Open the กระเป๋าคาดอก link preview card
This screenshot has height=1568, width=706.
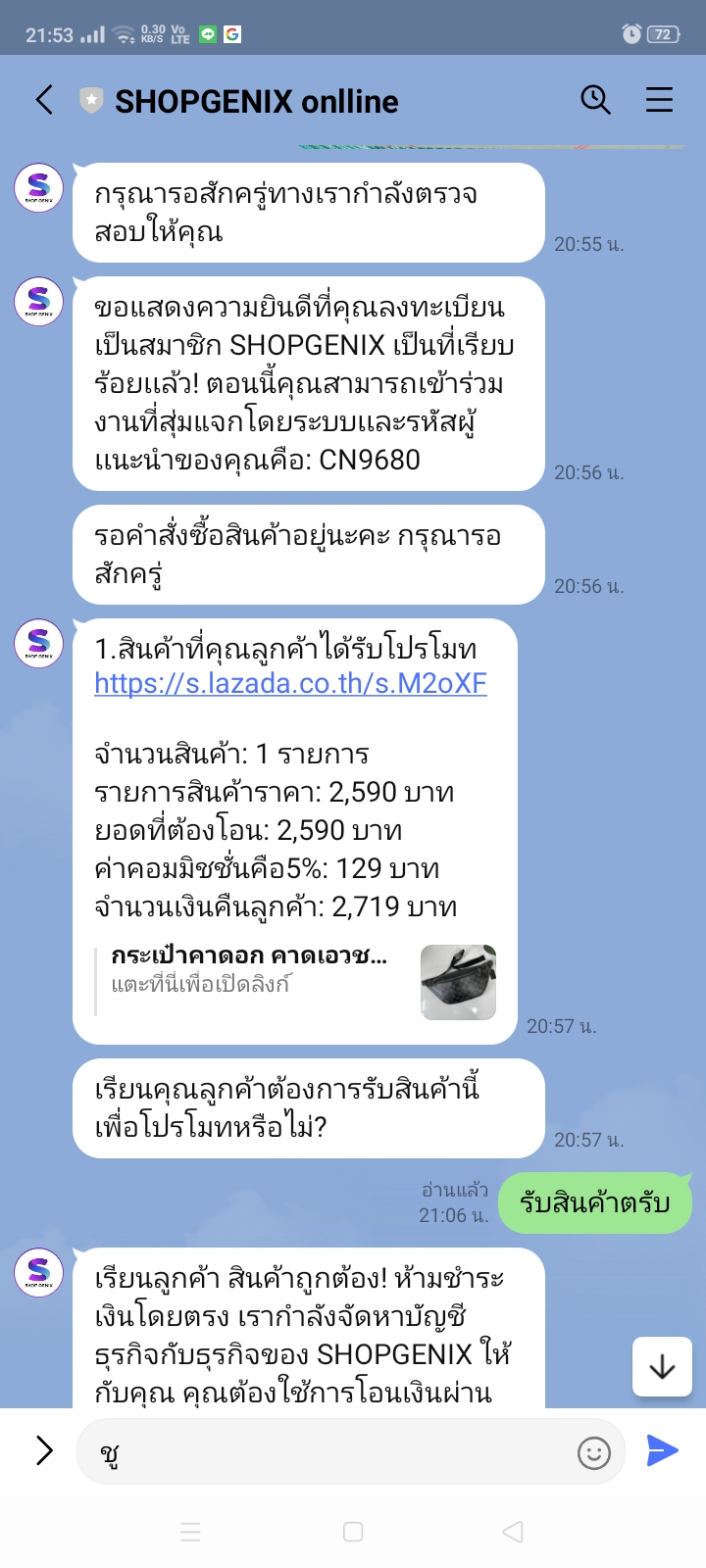tap(294, 980)
